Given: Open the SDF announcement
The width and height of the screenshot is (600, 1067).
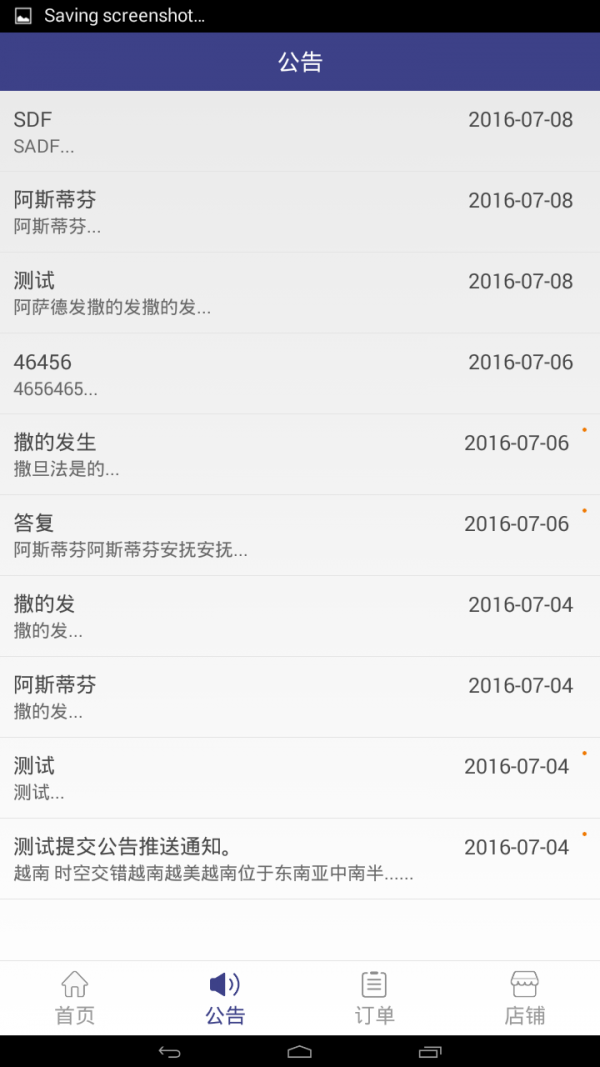Looking at the screenshot, I should click(x=300, y=132).
